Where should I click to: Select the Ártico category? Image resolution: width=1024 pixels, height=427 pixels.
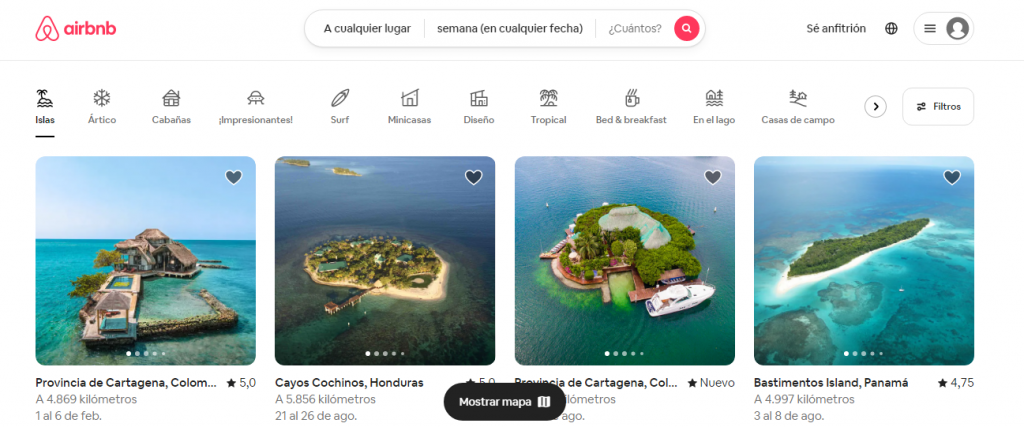102,107
